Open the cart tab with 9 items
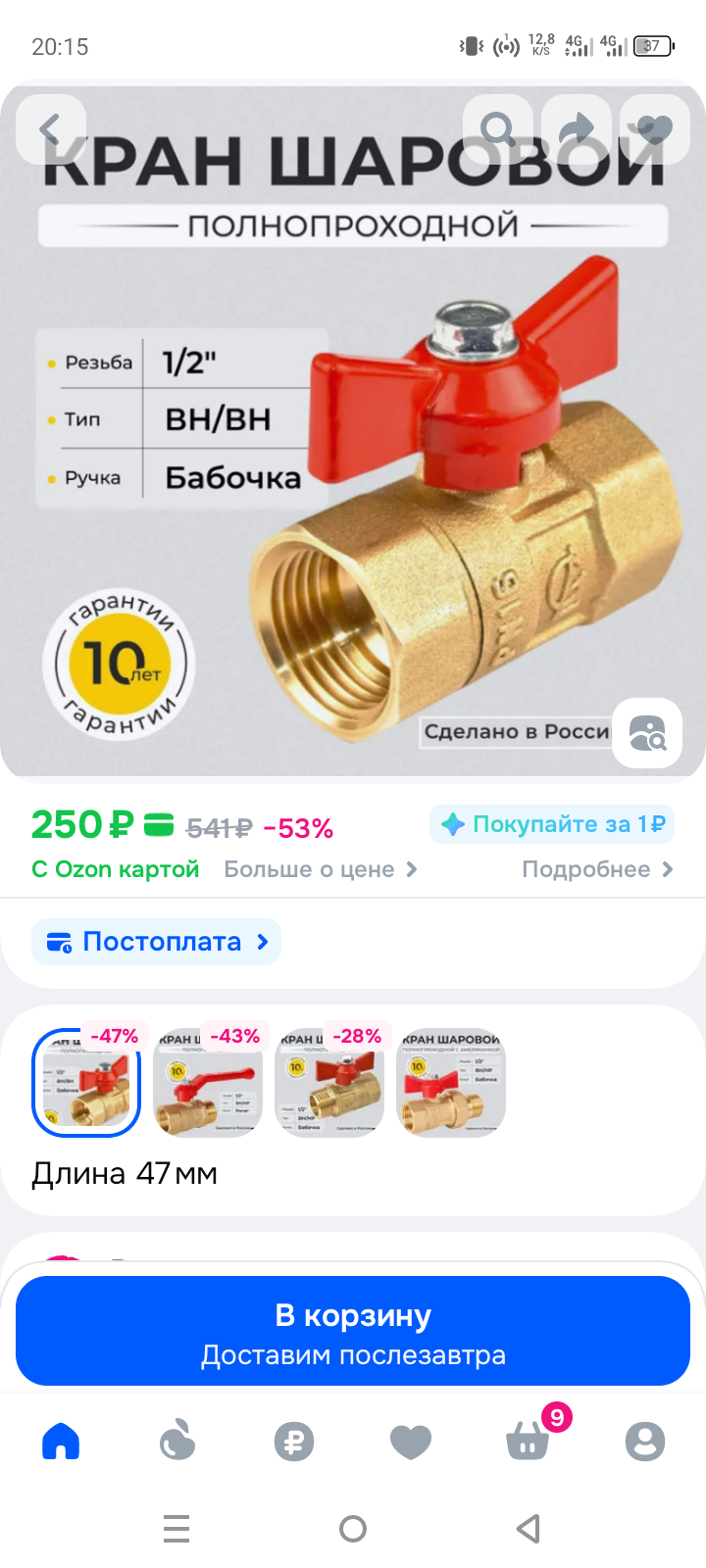 coord(528,1442)
